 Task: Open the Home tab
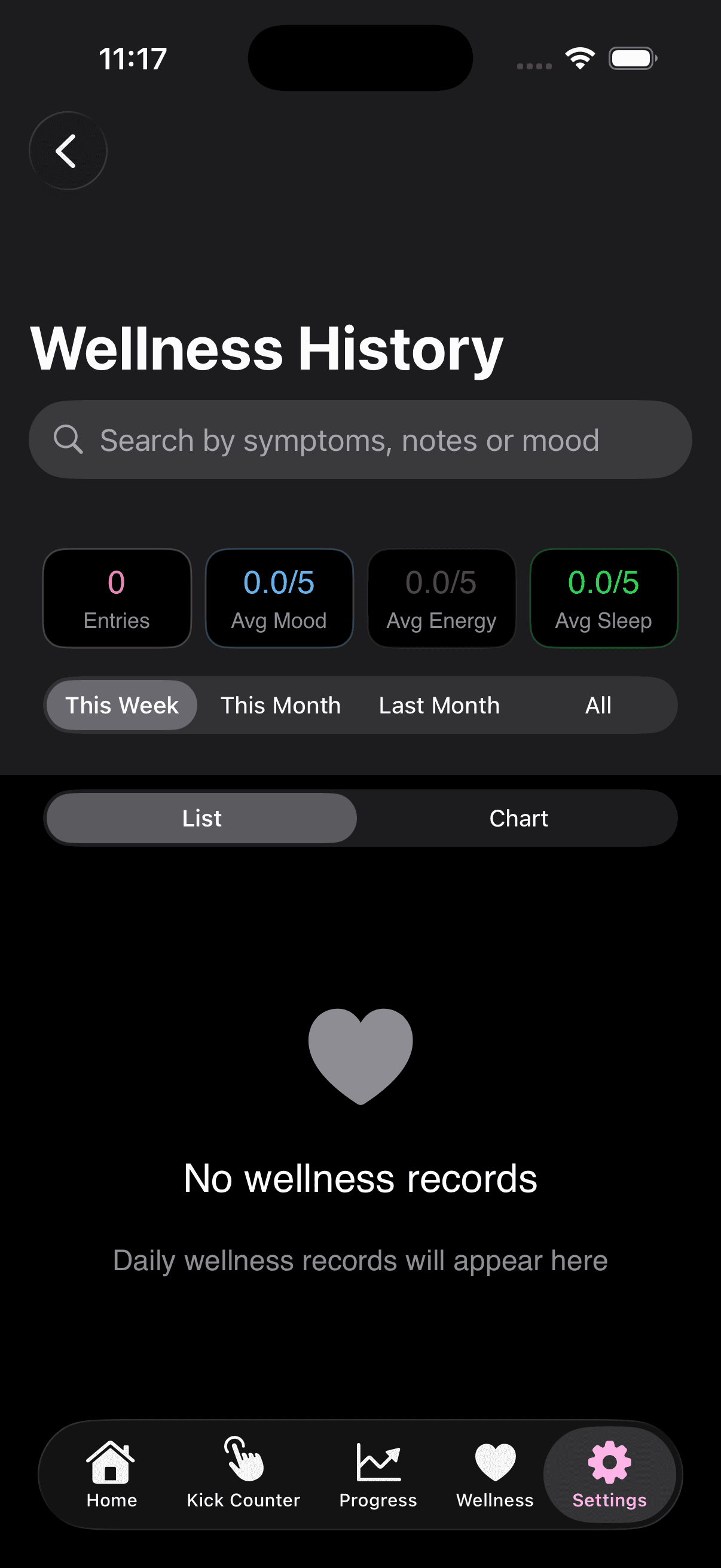pos(111,1474)
